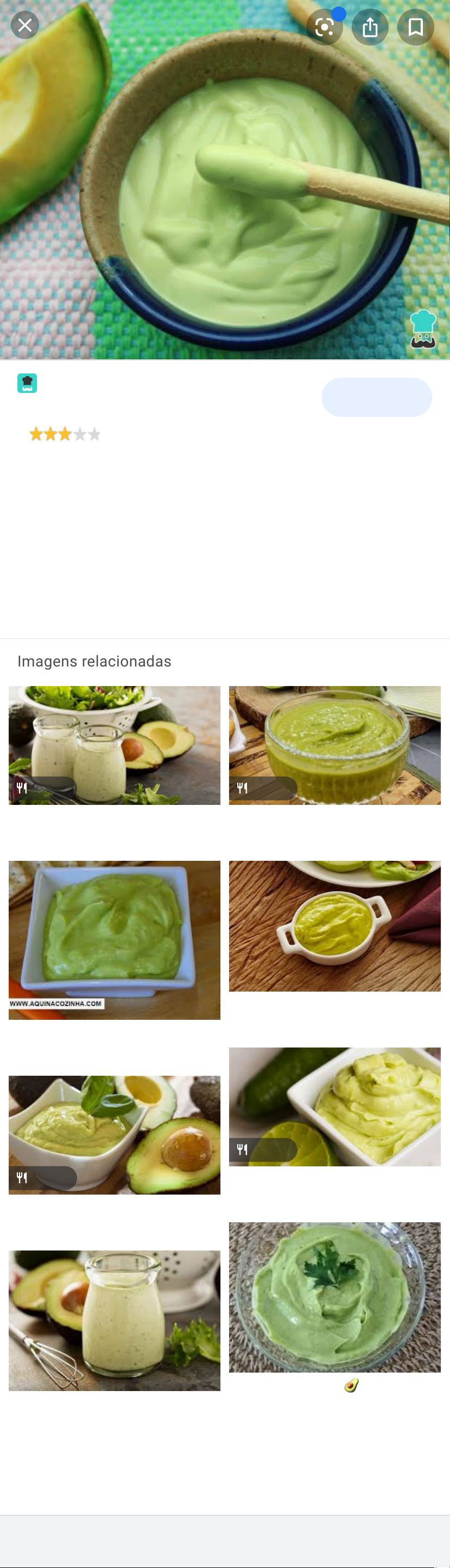Open related image of green sauce in glass bowl
This screenshot has height=1568, width=450.
[x=334, y=745]
